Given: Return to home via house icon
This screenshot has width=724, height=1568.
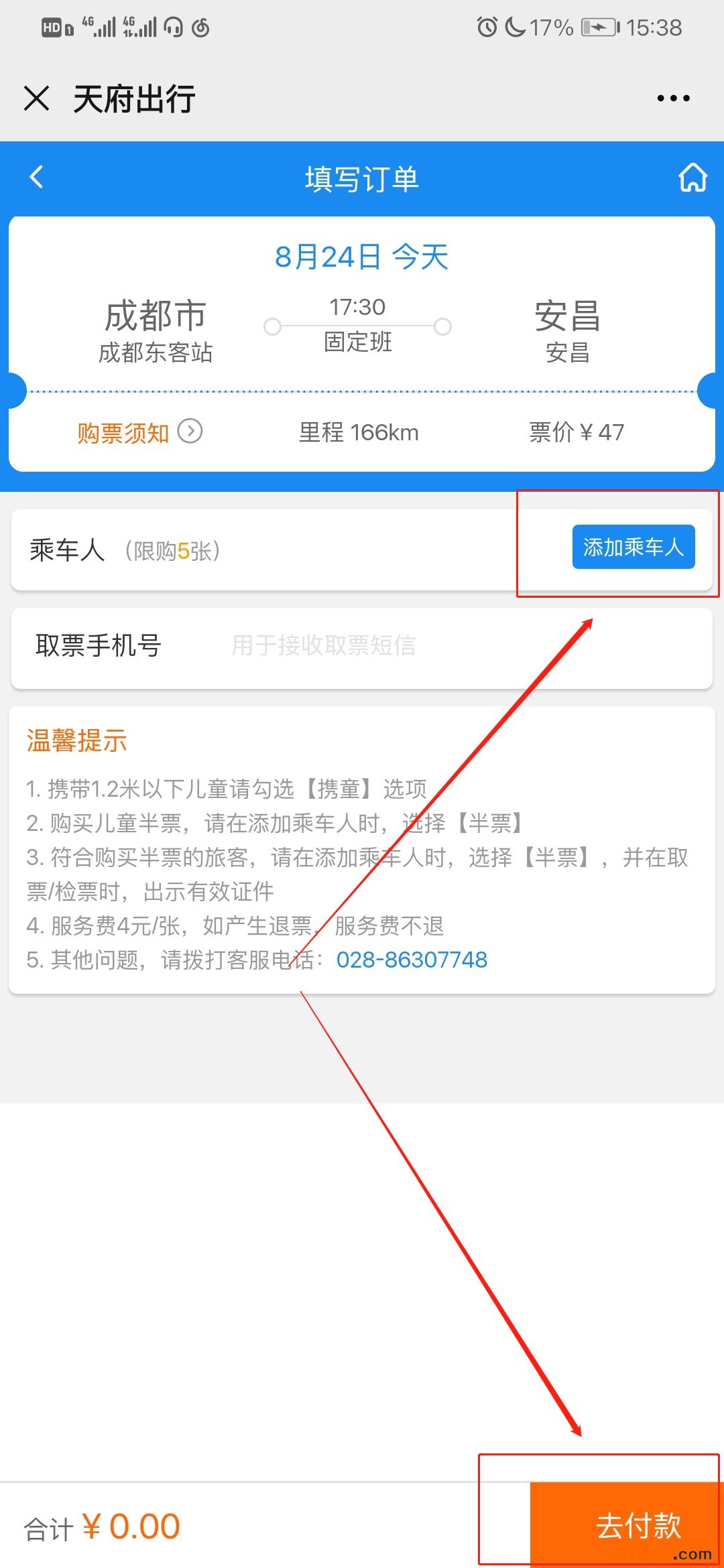Looking at the screenshot, I should click(x=692, y=178).
